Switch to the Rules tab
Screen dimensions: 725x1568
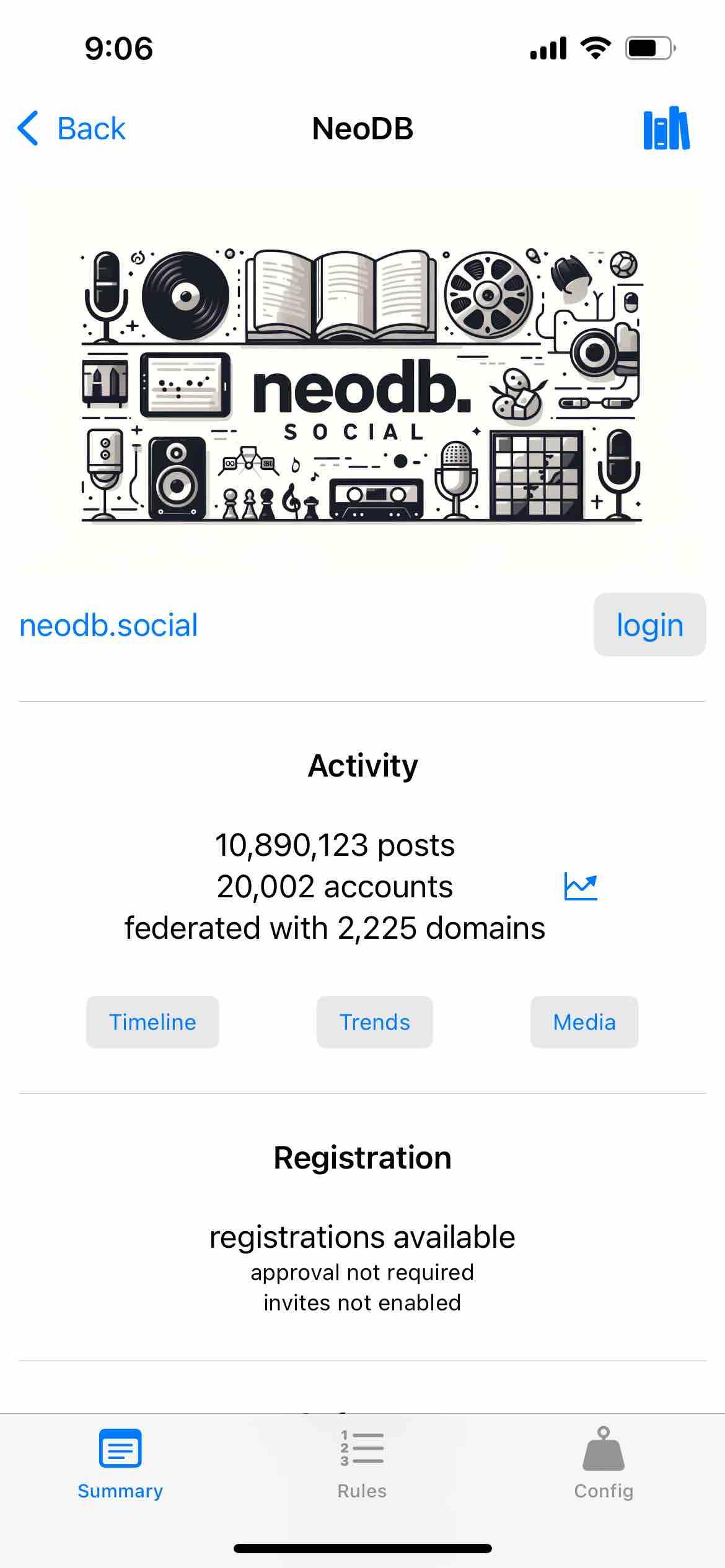click(362, 1464)
